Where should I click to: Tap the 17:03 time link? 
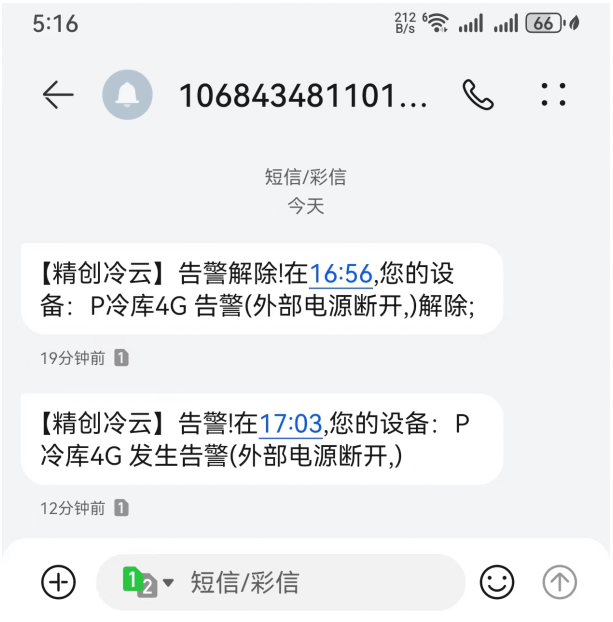coord(291,424)
